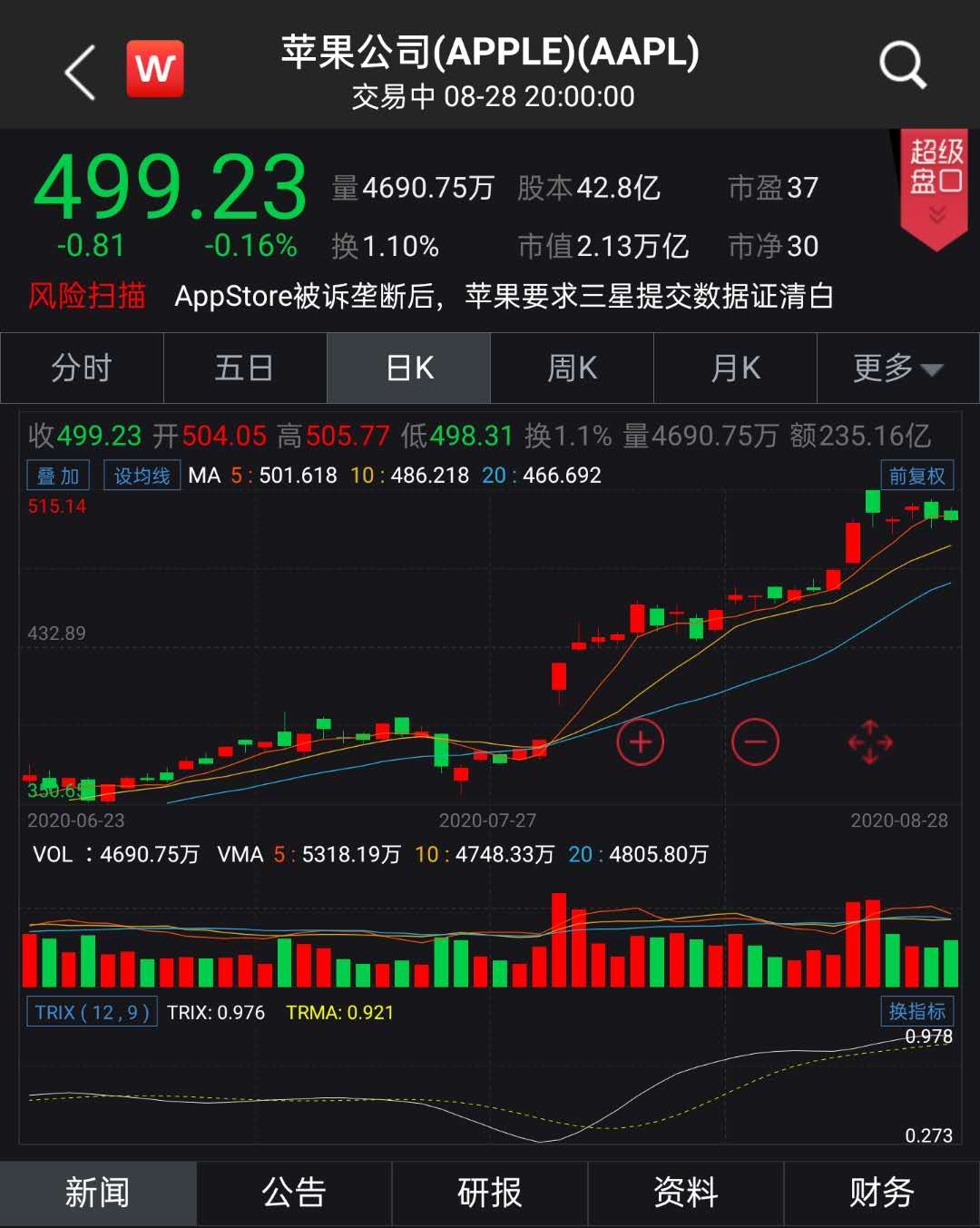Viewport: 980px width, 1228px height.
Task: Go back using the arrow icon
Action: (80, 71)
